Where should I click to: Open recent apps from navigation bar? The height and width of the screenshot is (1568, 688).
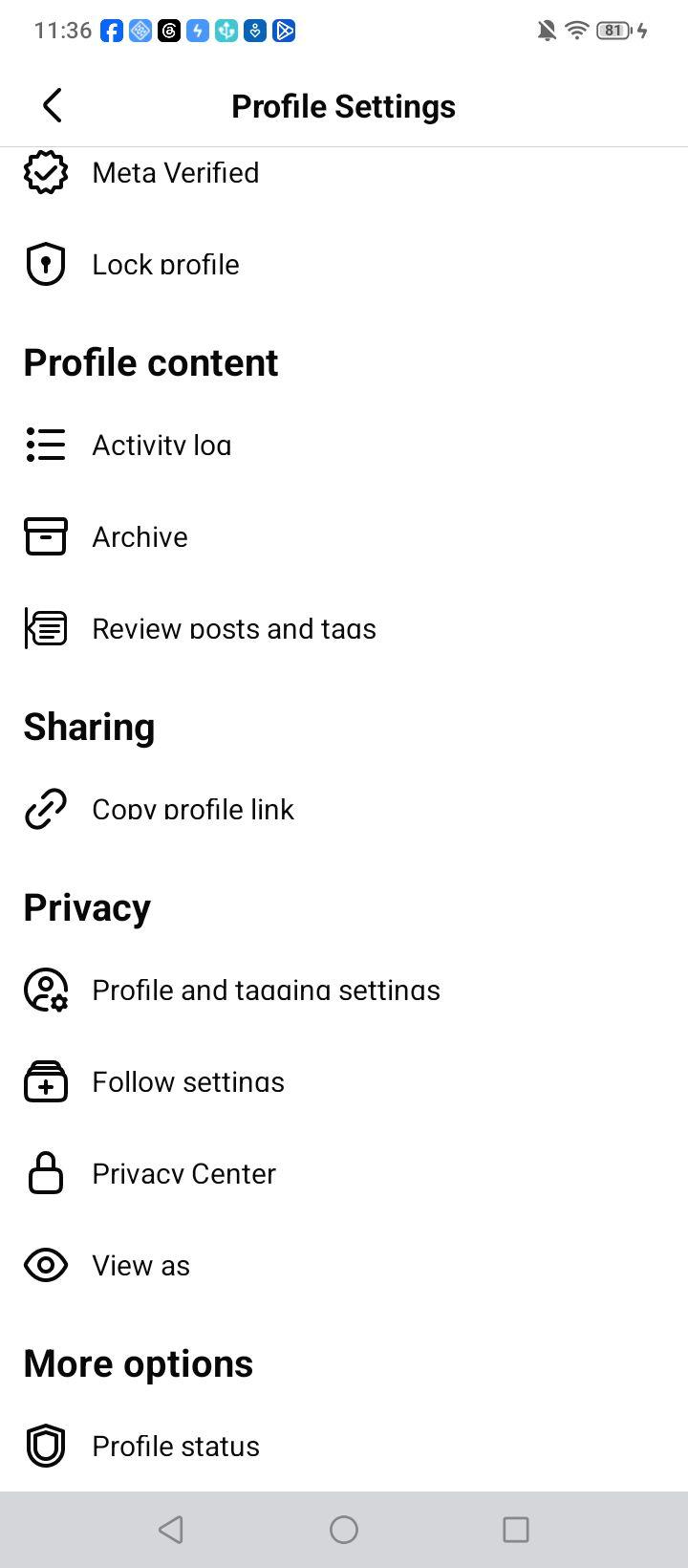coord(516,1530)
